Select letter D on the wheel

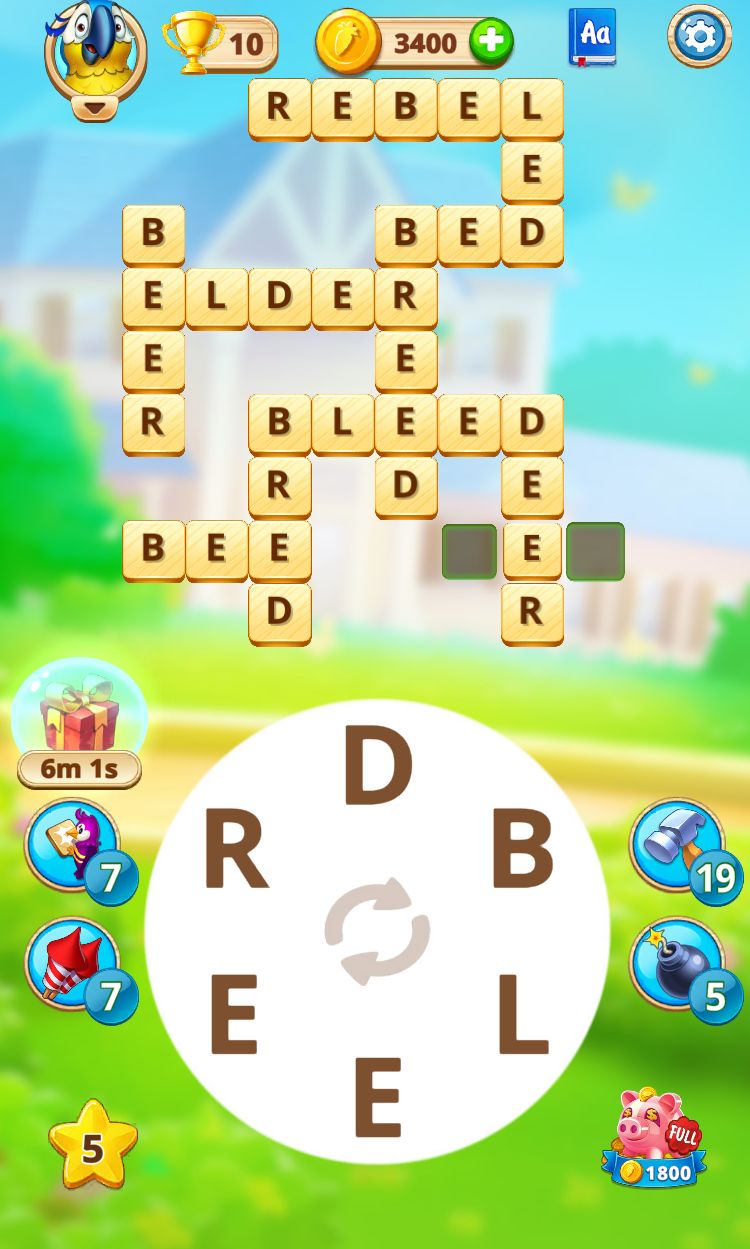[x=377, y=768]
